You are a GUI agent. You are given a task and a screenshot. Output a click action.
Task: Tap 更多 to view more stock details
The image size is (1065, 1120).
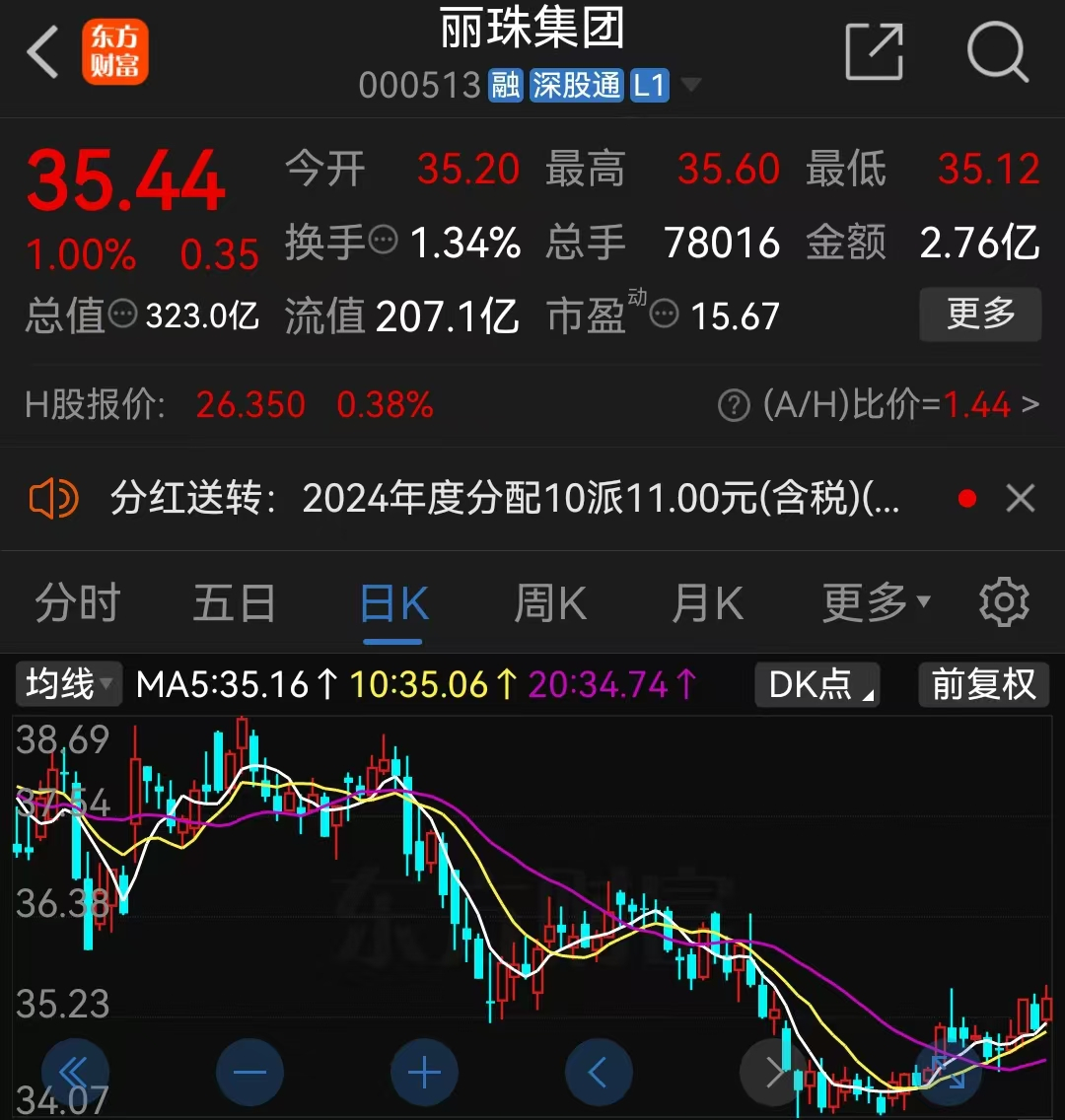(980, 315)
